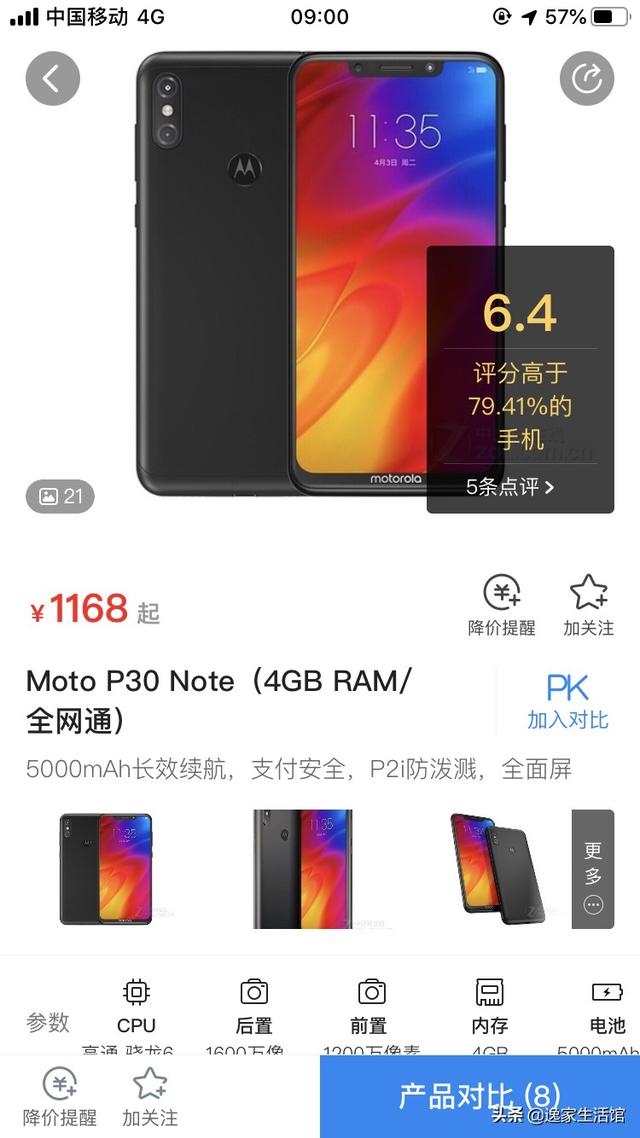This screenshot has width=640, height=1138.
Task: Tap 加关注 star beside the price
Action: click(588, 606)
